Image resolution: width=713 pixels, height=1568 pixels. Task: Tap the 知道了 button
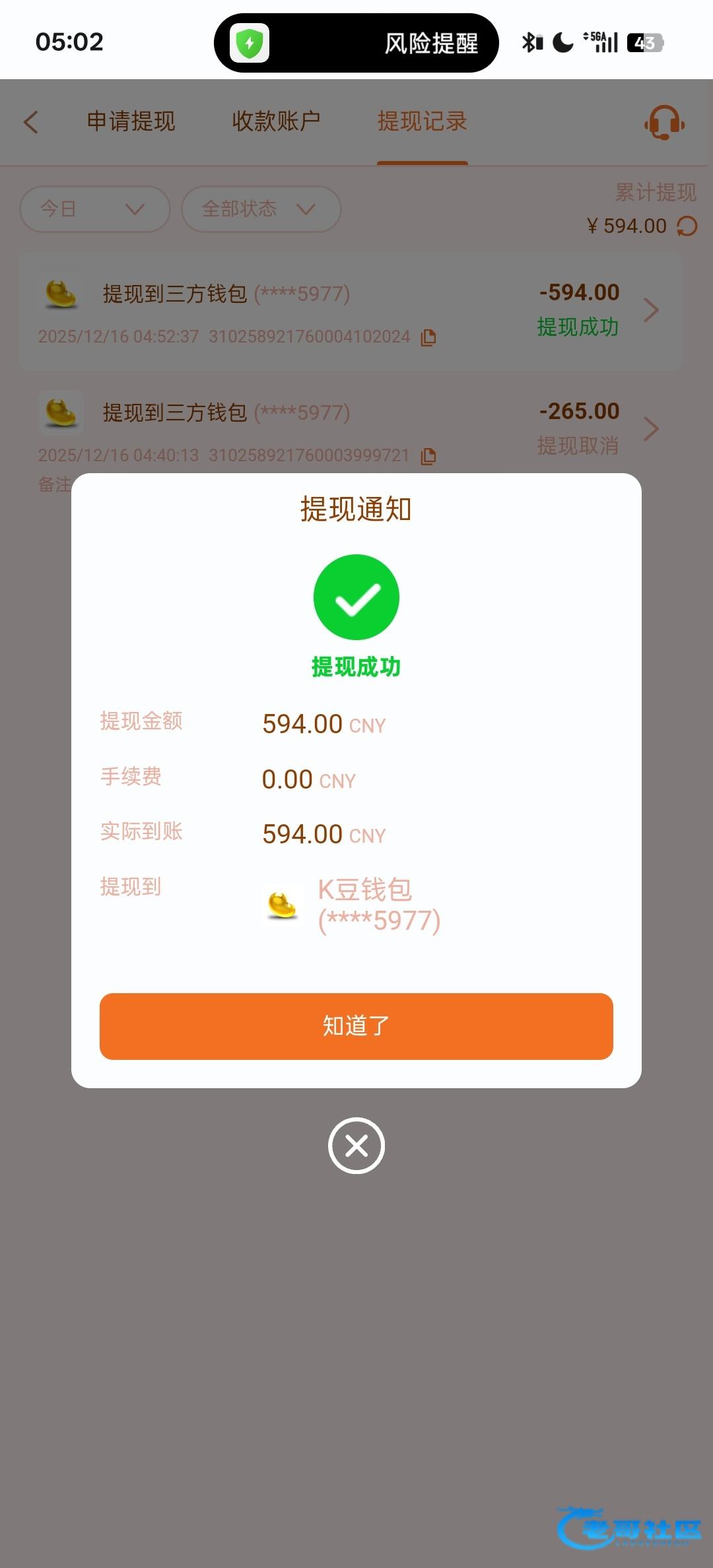(x=356, y=1026)
